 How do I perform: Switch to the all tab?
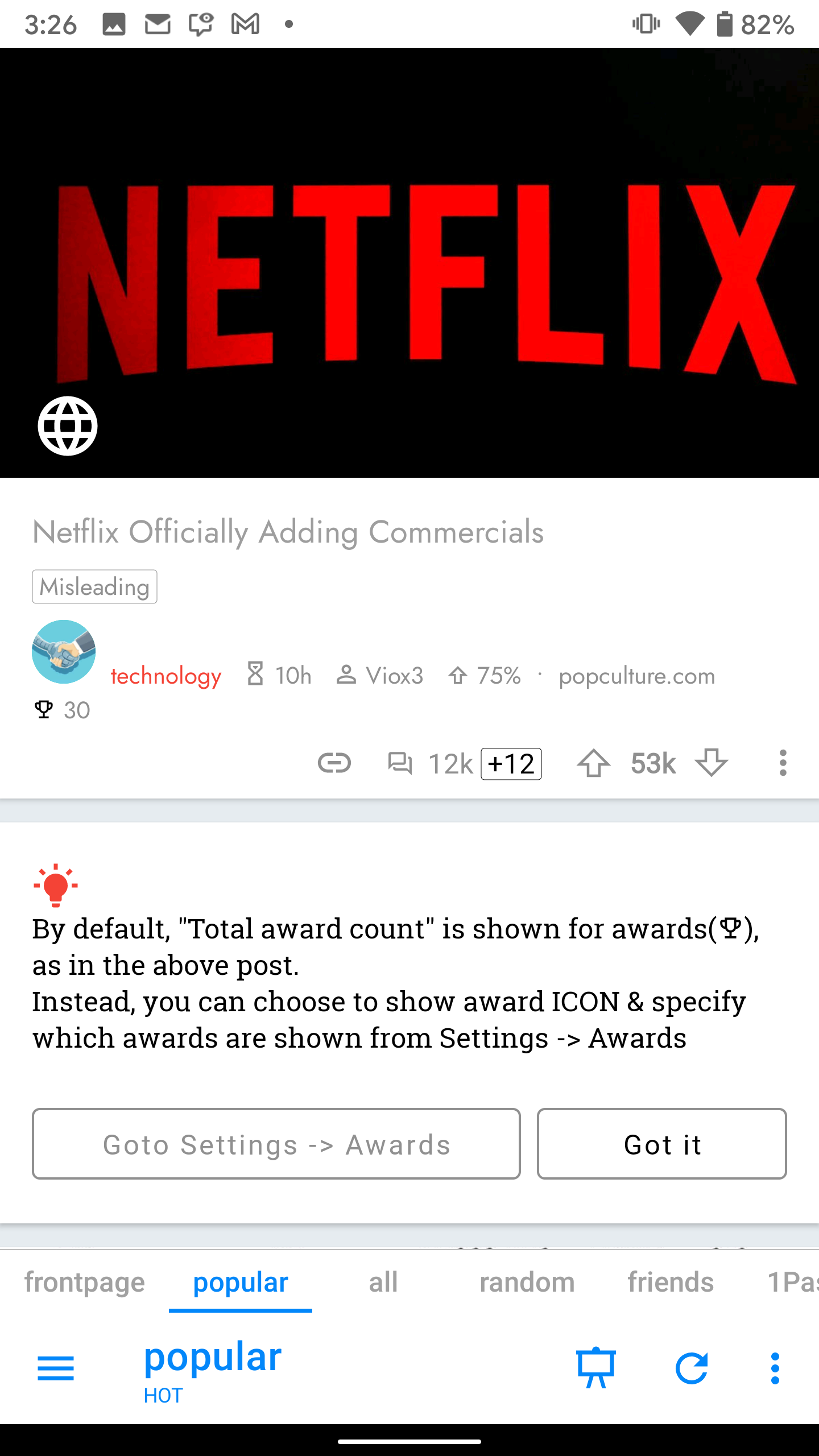(x=383, y=1283)
